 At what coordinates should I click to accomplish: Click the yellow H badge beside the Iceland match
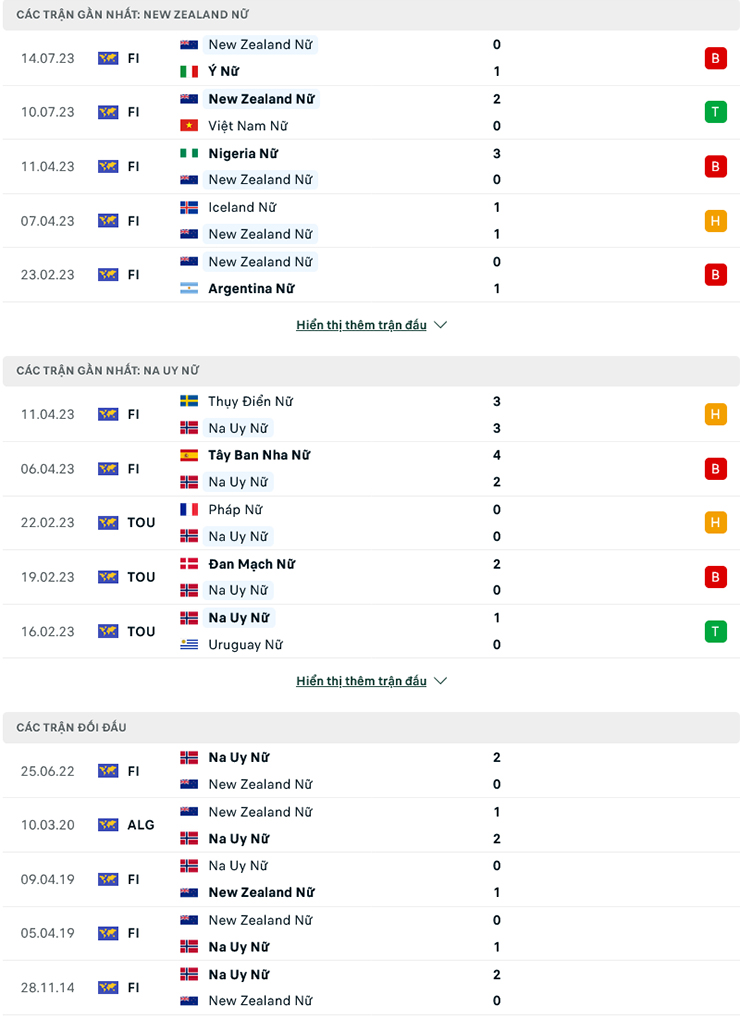[x=716, y=221]
